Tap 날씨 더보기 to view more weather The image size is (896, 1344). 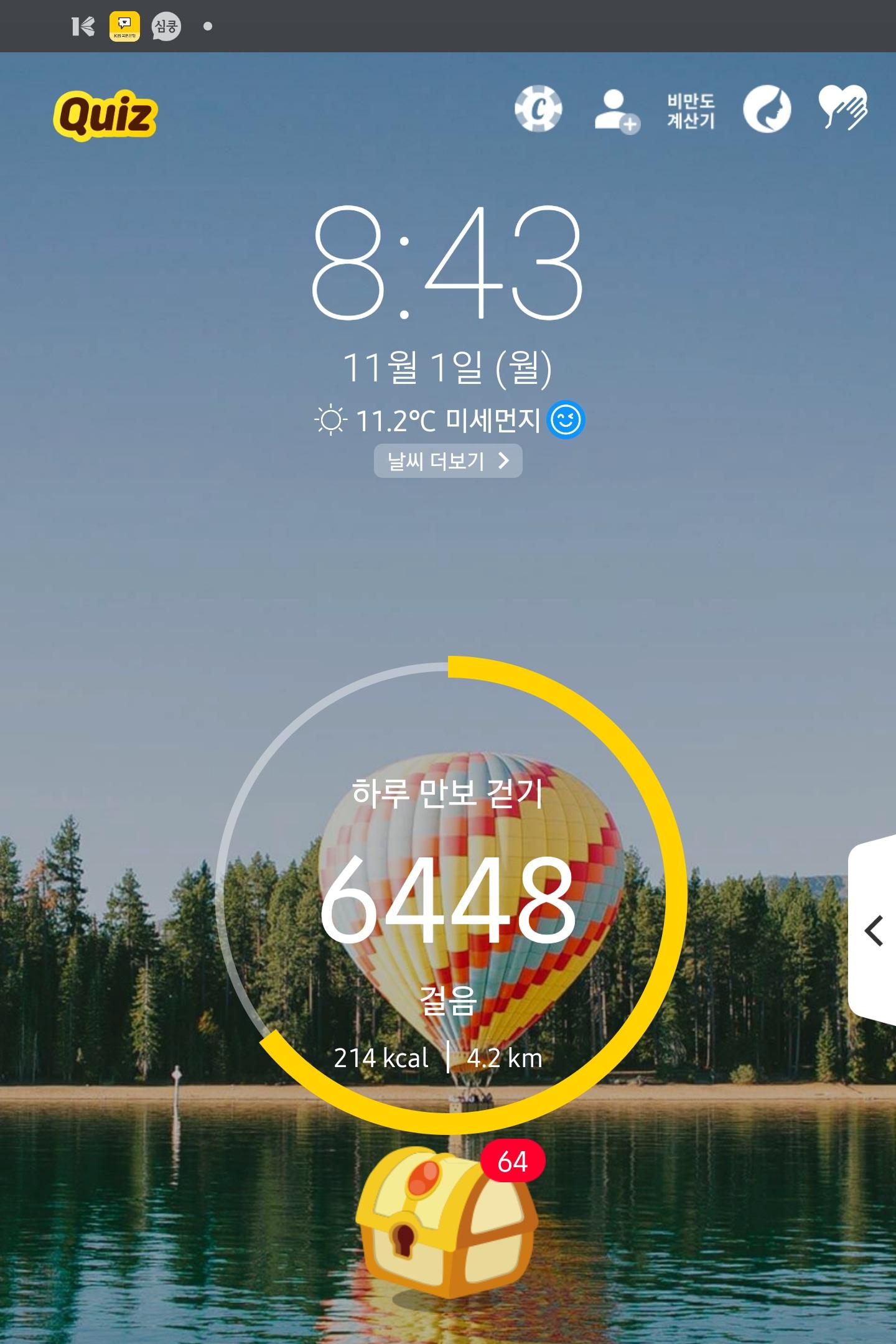click(x=448, y=461)
